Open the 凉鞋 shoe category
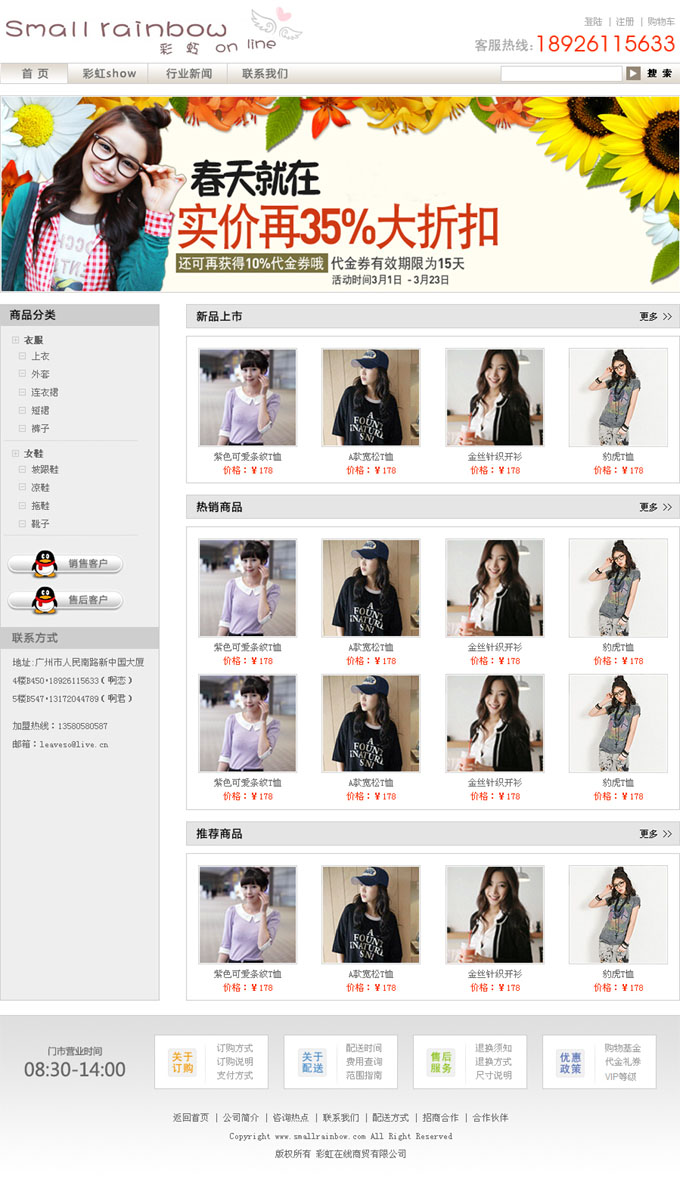This screenshot has height=1192, width=680. click(41, 488)
